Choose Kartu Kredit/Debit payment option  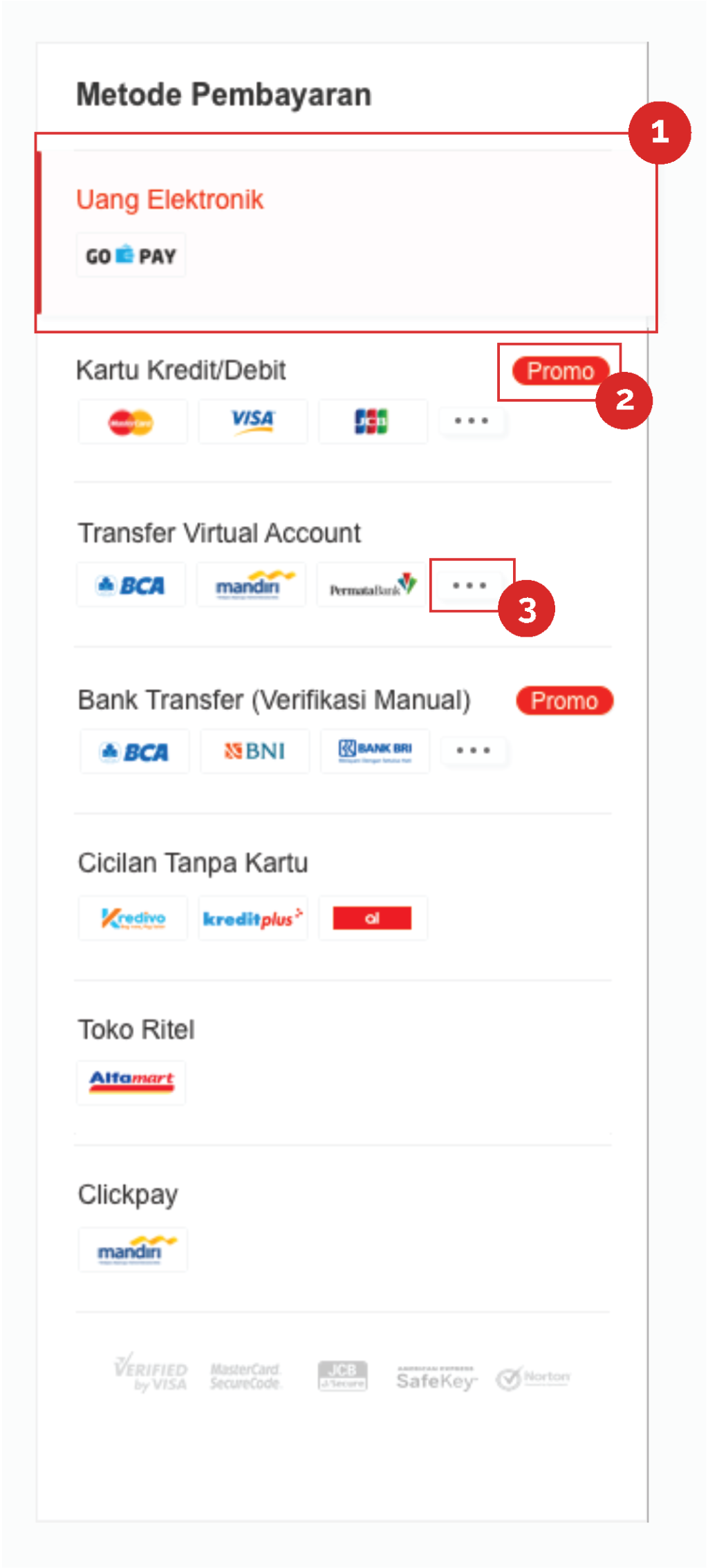pos(180,371)
